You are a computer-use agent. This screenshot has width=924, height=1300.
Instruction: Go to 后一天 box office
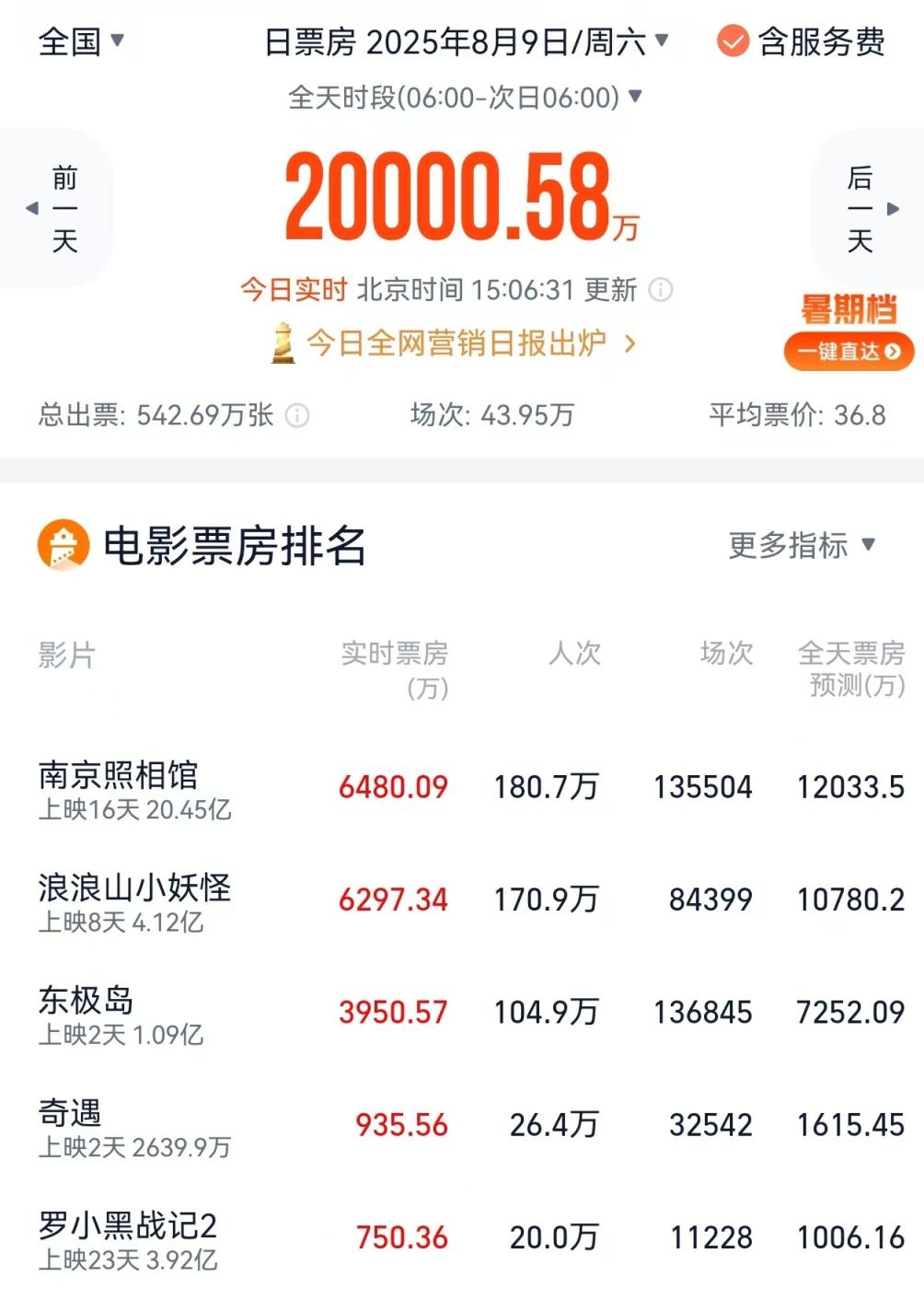[867, 209]
